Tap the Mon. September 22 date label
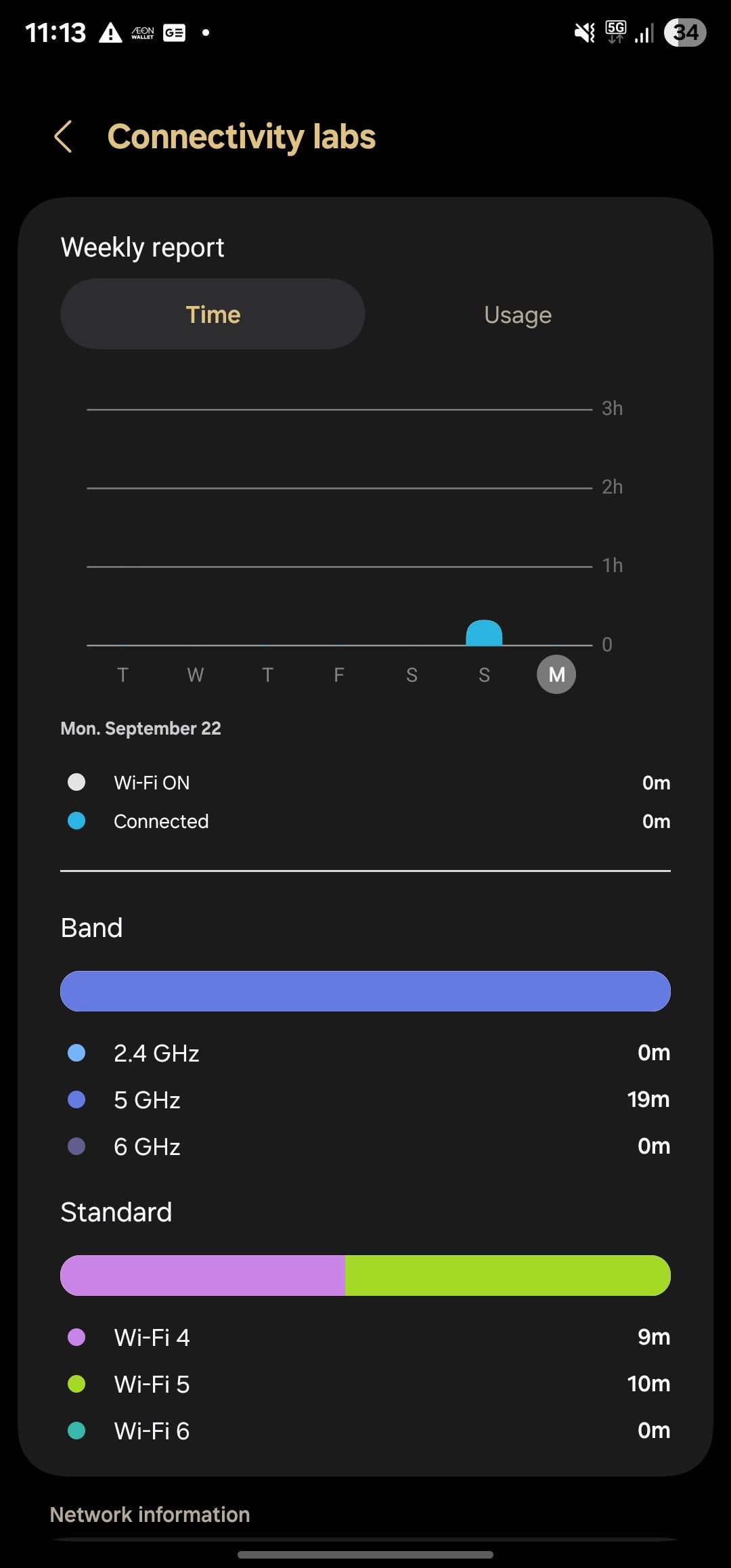This screenshot has width=731, height=1568. coord(140,728)
